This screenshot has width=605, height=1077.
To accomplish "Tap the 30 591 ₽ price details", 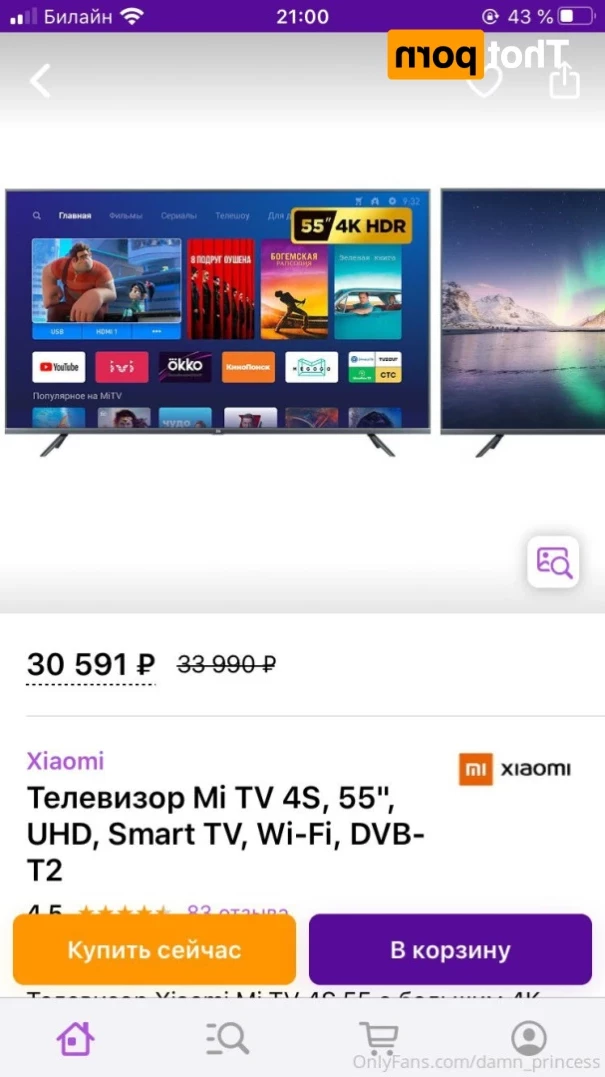I will click(x=91, y=665).
